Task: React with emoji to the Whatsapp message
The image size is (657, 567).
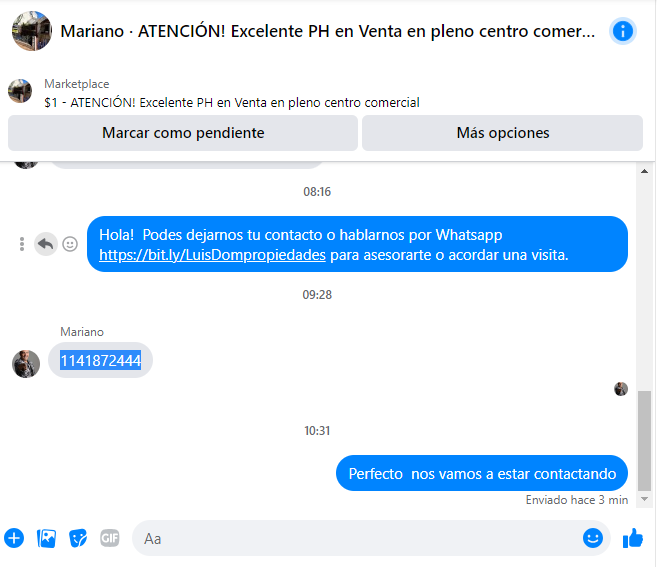Action: [70, 243]
